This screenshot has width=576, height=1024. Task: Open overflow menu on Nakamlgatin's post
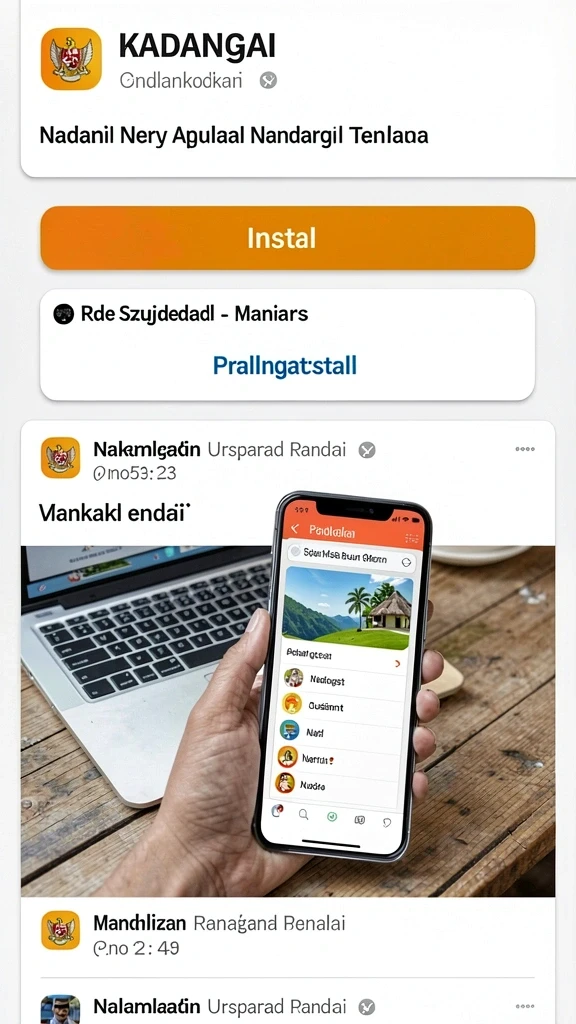pos(524,449)
